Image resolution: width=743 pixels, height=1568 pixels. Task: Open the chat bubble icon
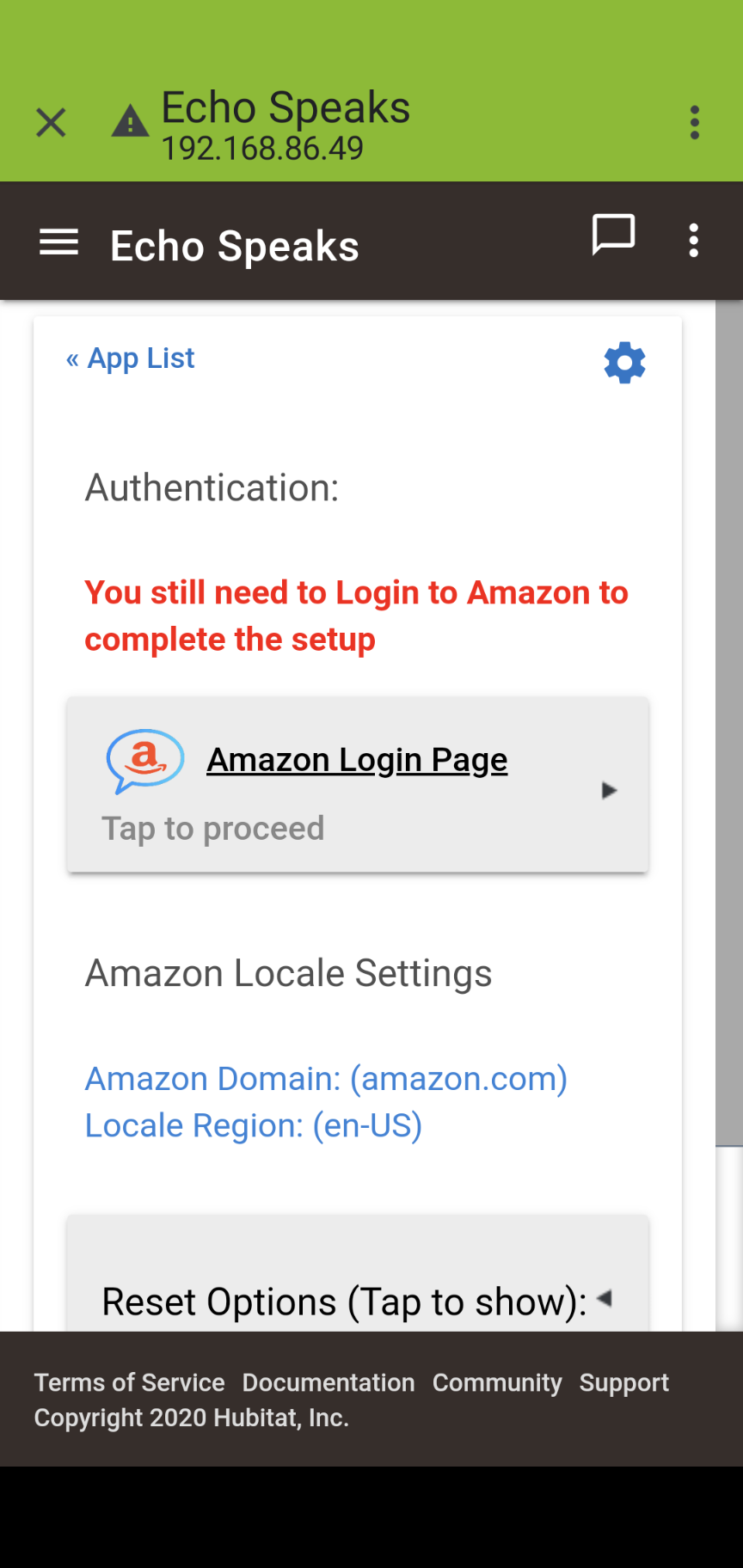click(x=614, y=235)
